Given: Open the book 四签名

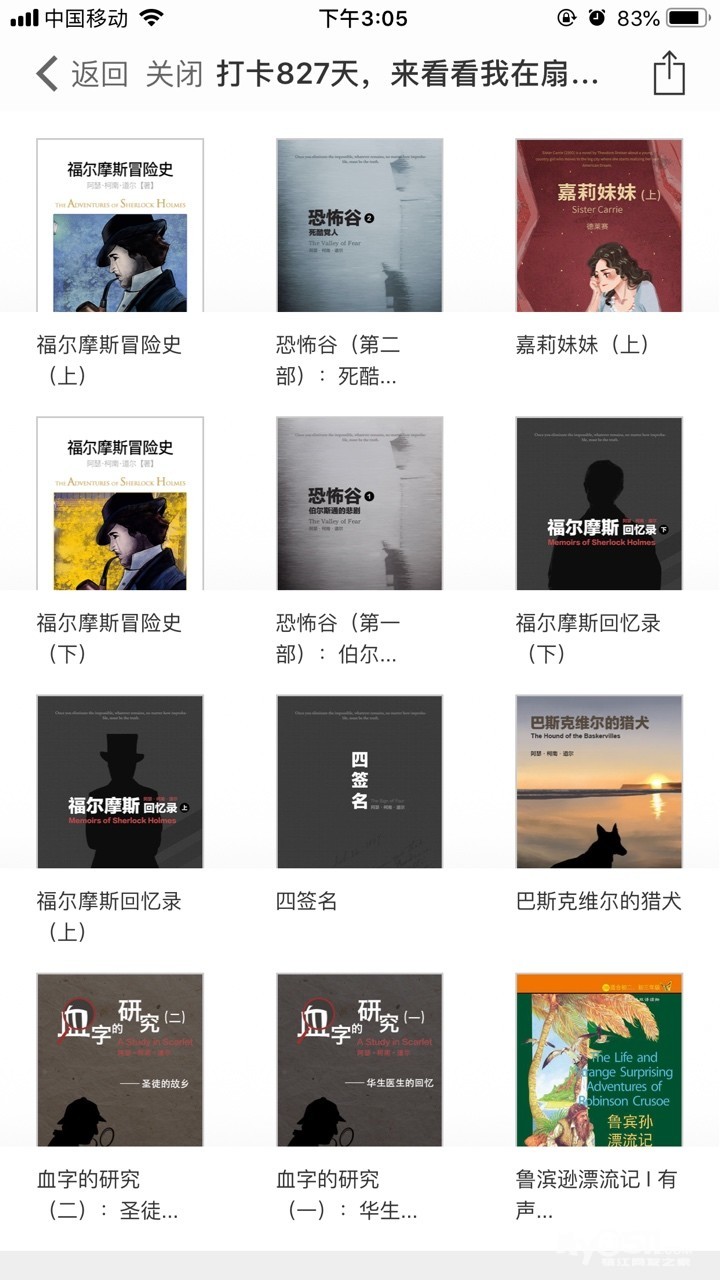Looking at the screenshot, I should click(x=360, y=782).
